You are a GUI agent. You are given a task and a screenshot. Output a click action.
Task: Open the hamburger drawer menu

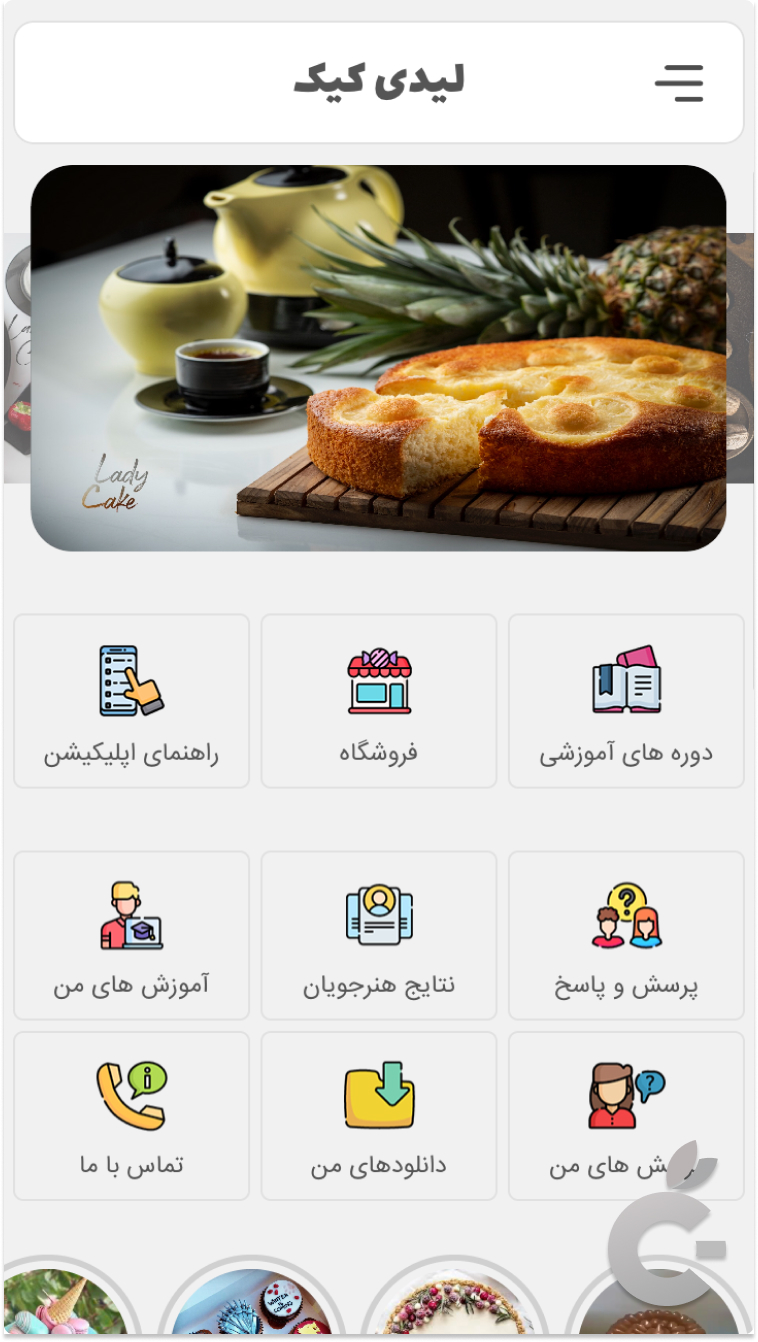tap(679, 83)
